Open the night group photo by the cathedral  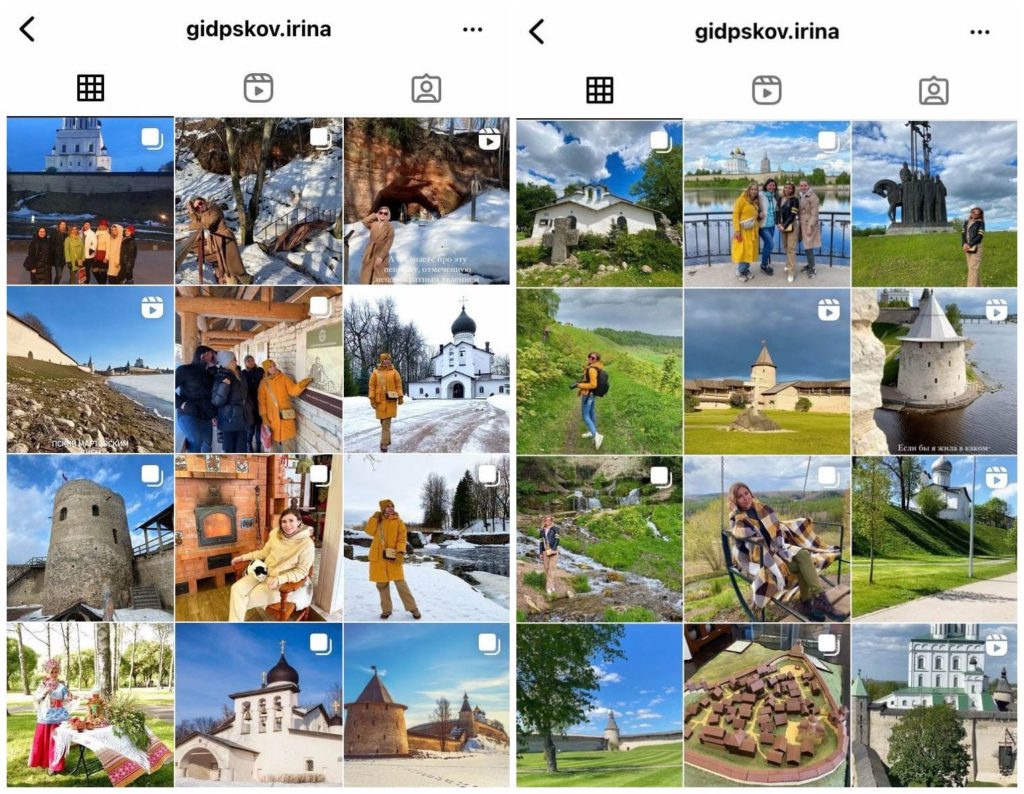coord(89,201)
